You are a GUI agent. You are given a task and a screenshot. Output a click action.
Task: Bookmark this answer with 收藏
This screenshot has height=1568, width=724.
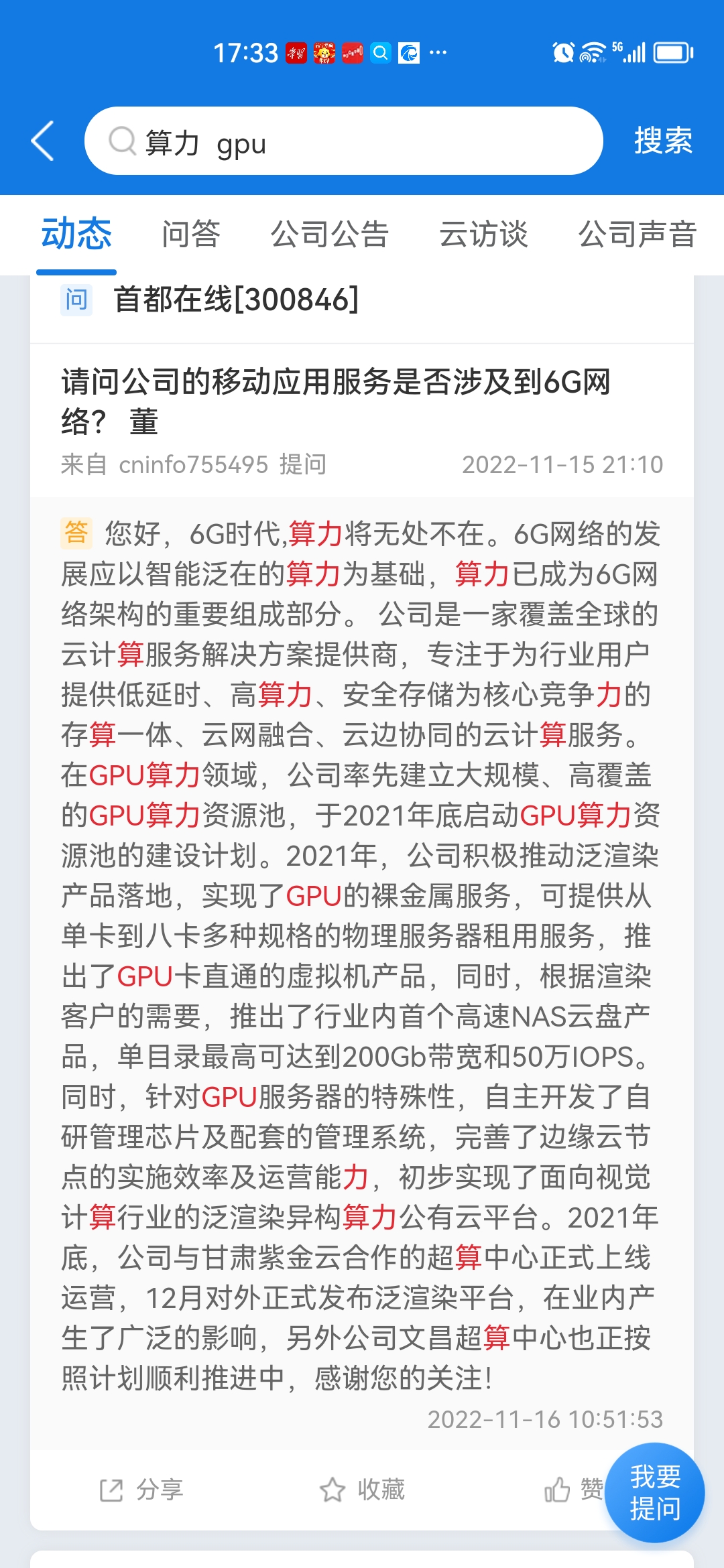coord(362,1490)
